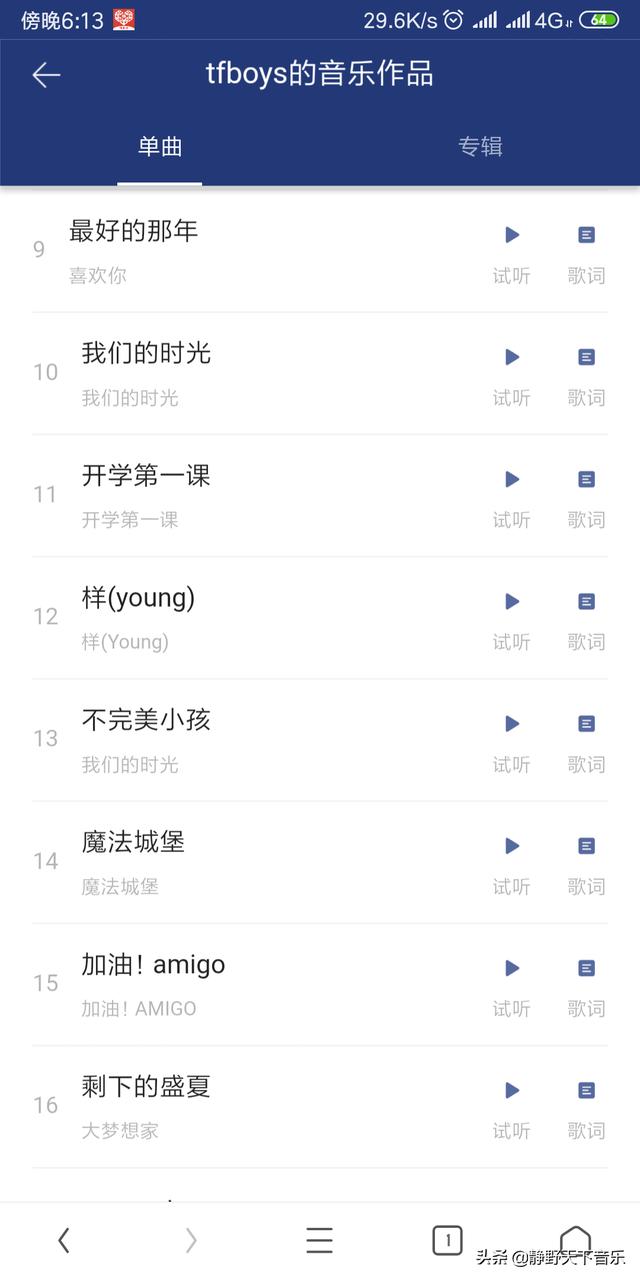
Task: Go back using the header arrow
Action: pyautogui.click(x=46, y=75)
